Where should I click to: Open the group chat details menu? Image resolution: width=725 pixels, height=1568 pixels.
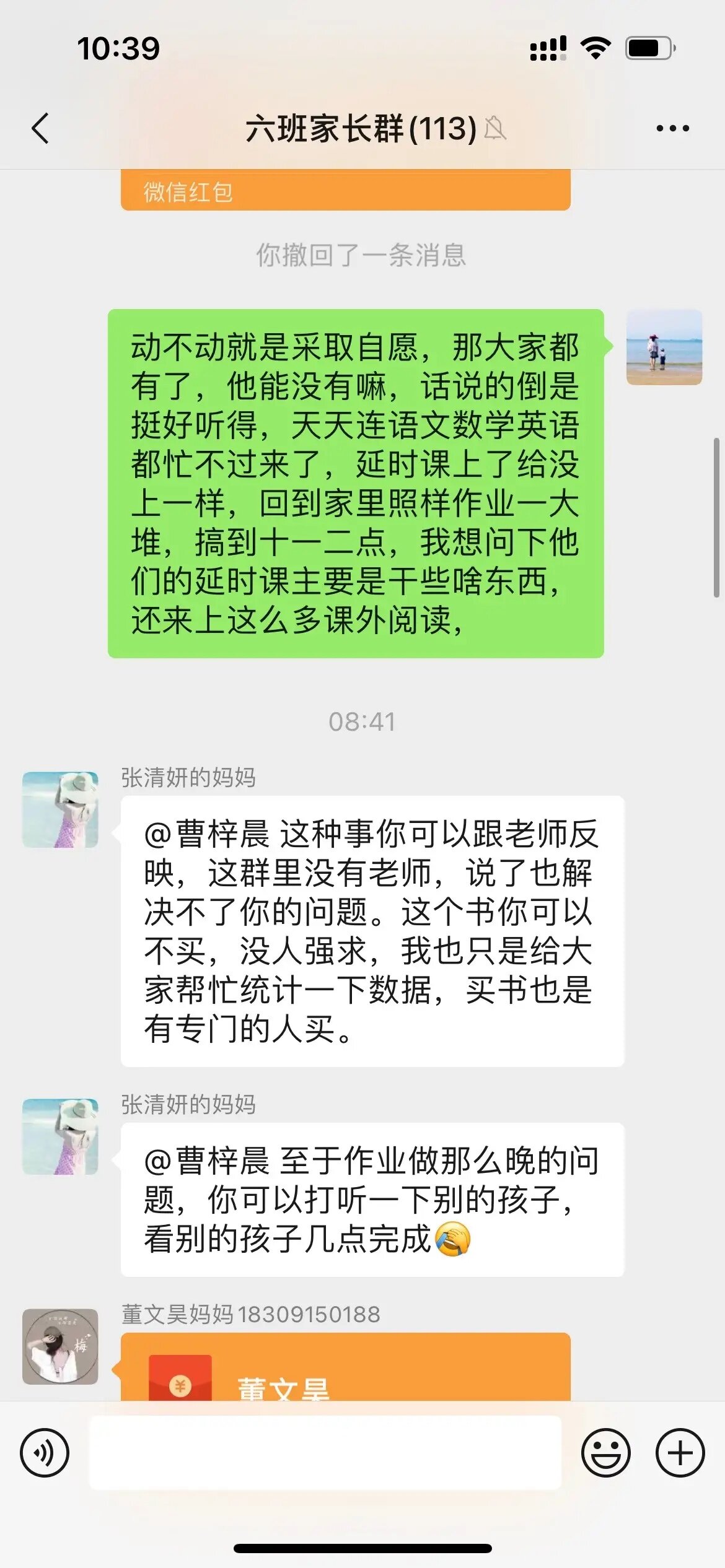(672, 129)
